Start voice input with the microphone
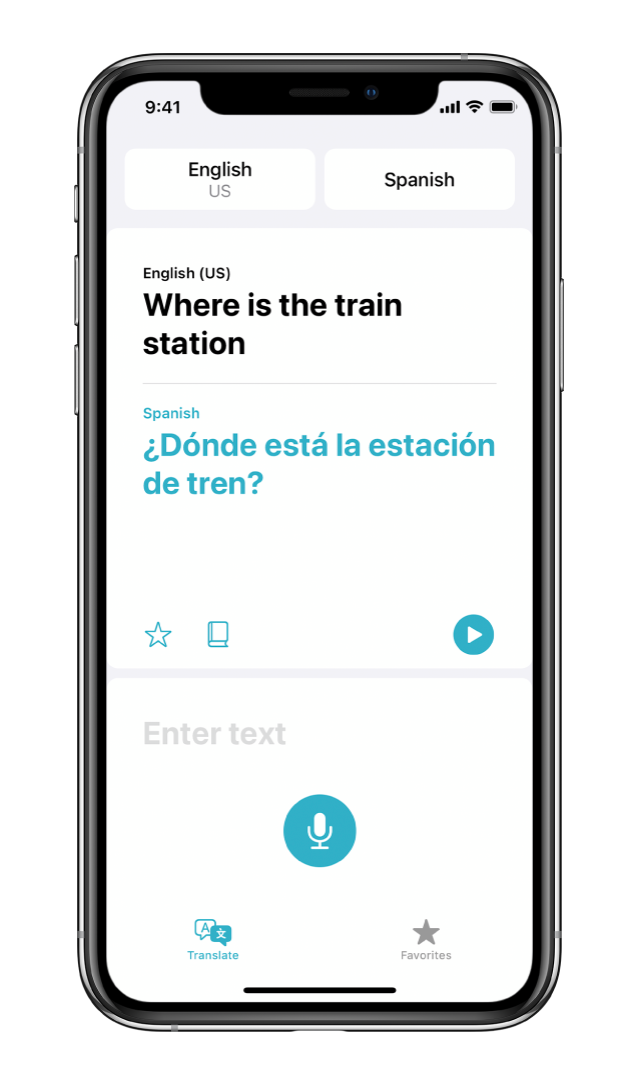Image resolution: width=636 pixels, height=1066 pixels. coord(319,830)
